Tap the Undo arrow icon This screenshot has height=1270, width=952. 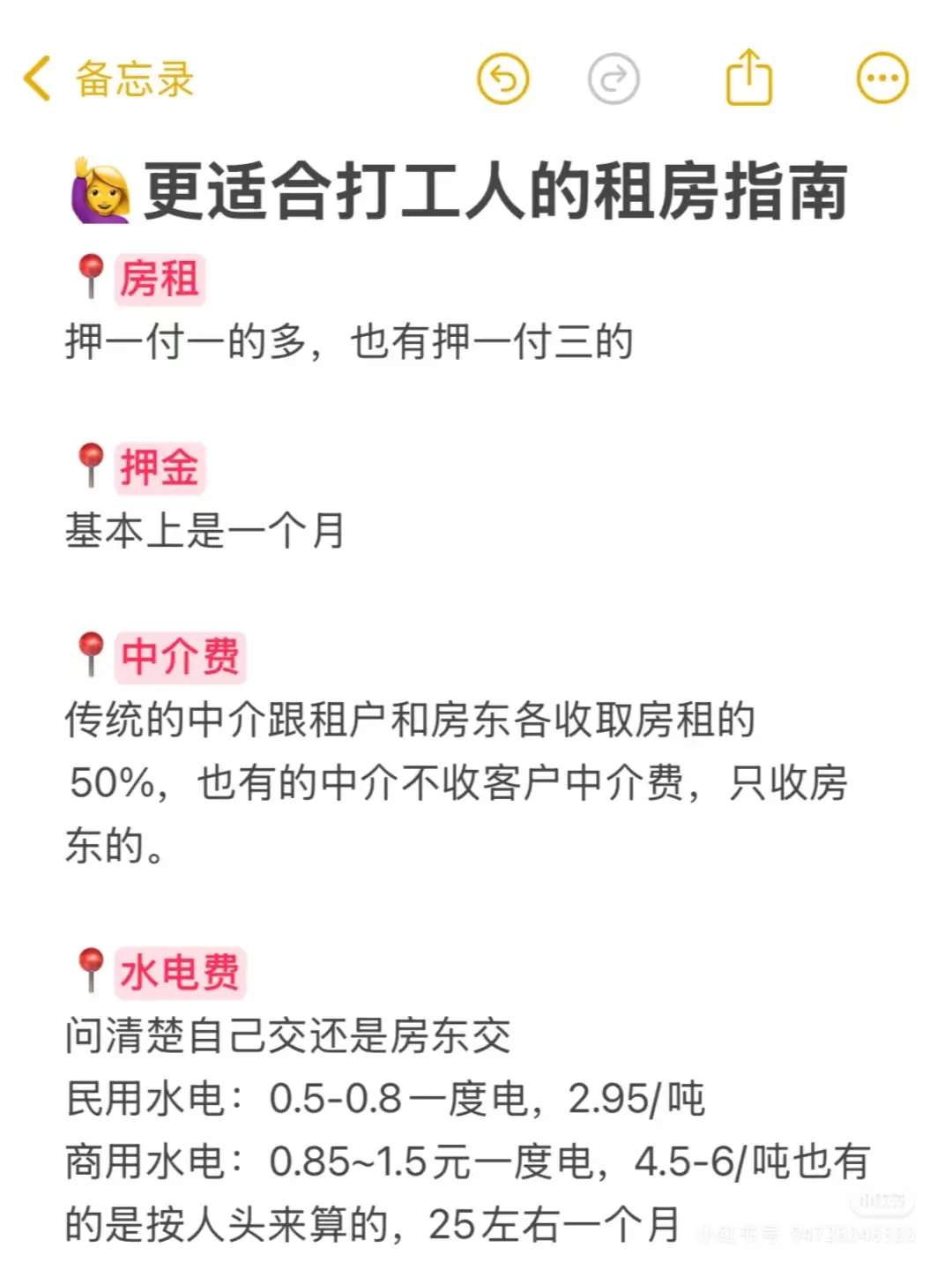[502, 78]
